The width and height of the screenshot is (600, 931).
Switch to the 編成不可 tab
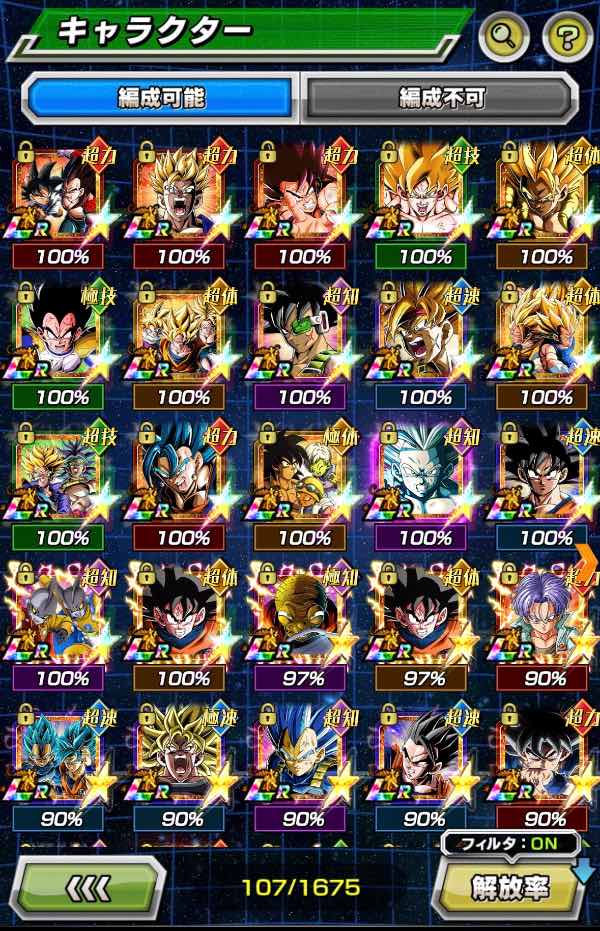click(441, 97)
